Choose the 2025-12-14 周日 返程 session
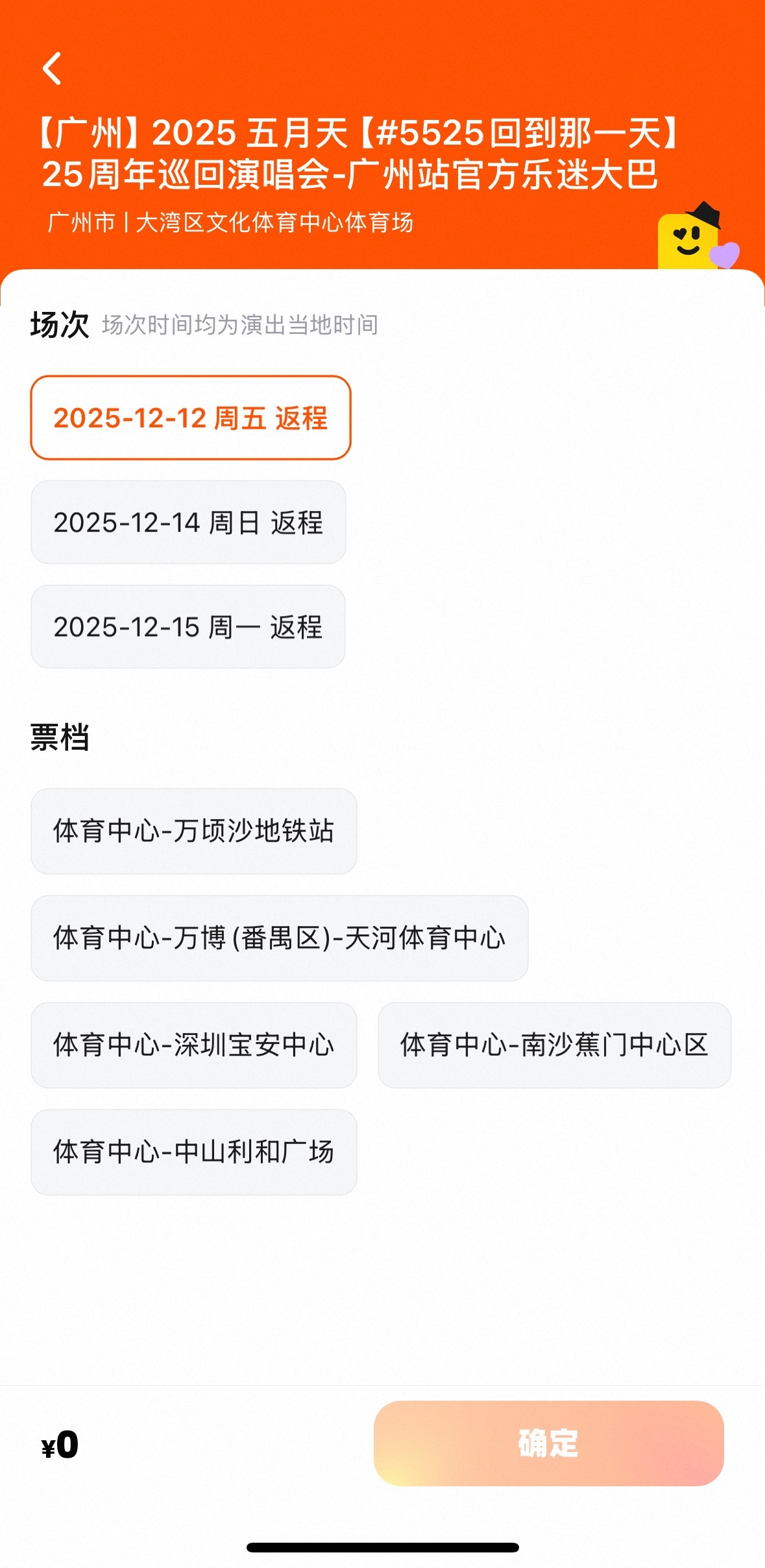This screenshot has height=1568, width=765. tap(188, 522)
